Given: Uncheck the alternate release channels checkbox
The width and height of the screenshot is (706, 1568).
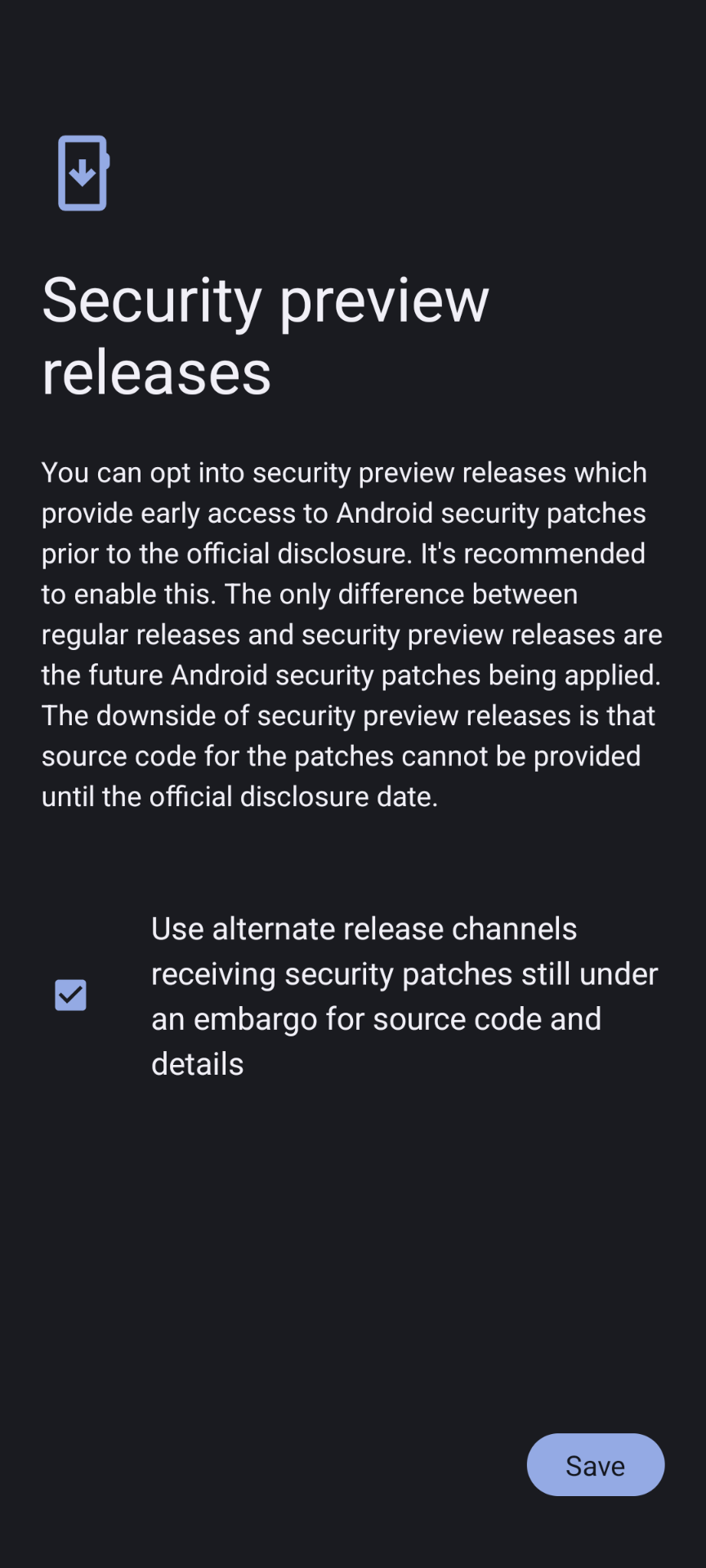Looking at the screenshot, I should pyautogui.click(x=70, y=995).
